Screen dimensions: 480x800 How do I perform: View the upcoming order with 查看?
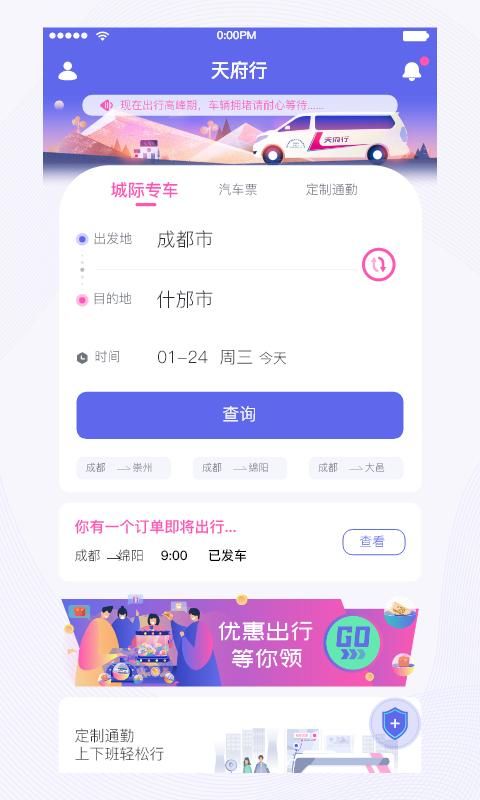point(374,542)
